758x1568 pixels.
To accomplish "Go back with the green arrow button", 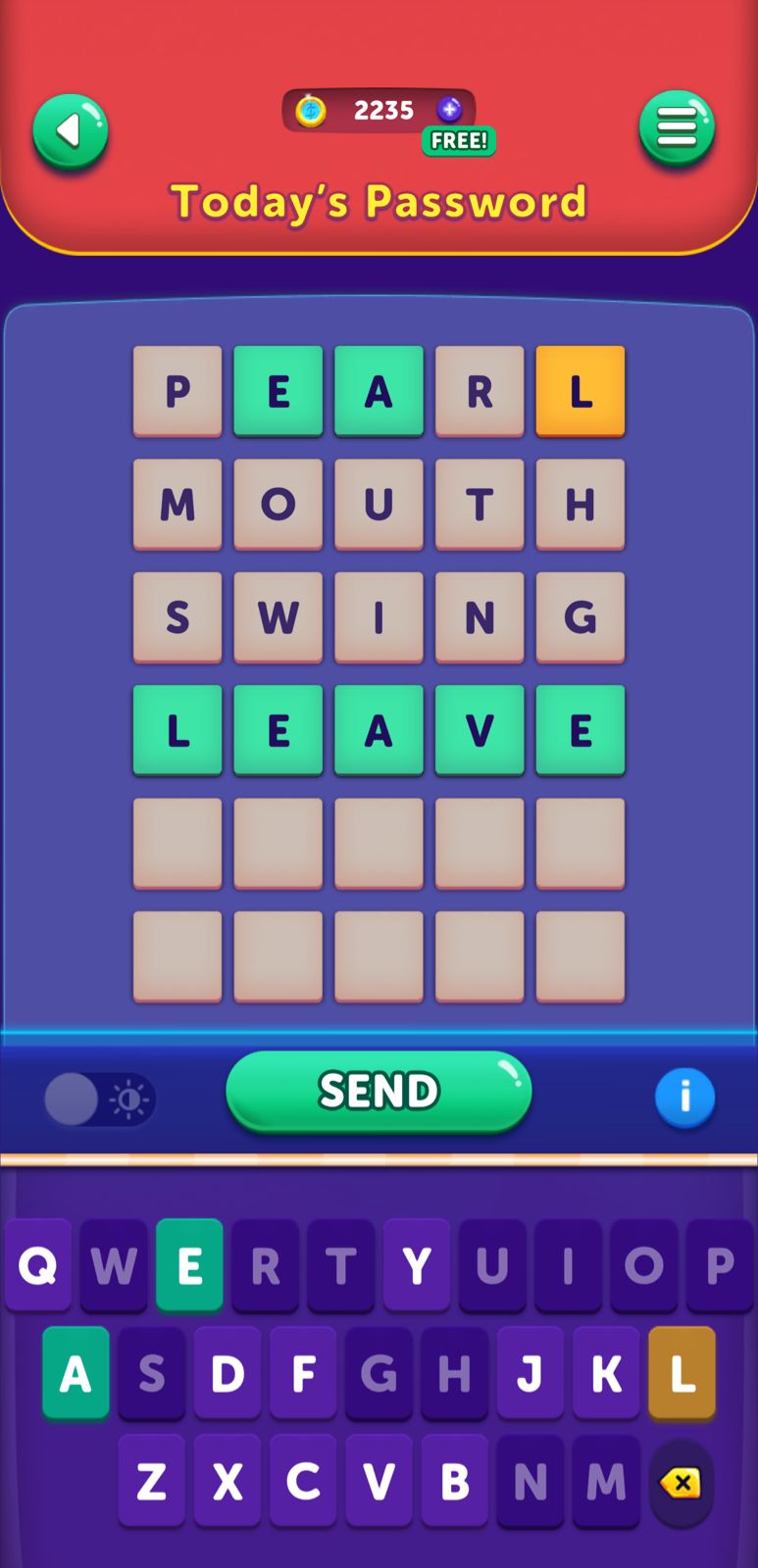I will [x=70, y=131].
